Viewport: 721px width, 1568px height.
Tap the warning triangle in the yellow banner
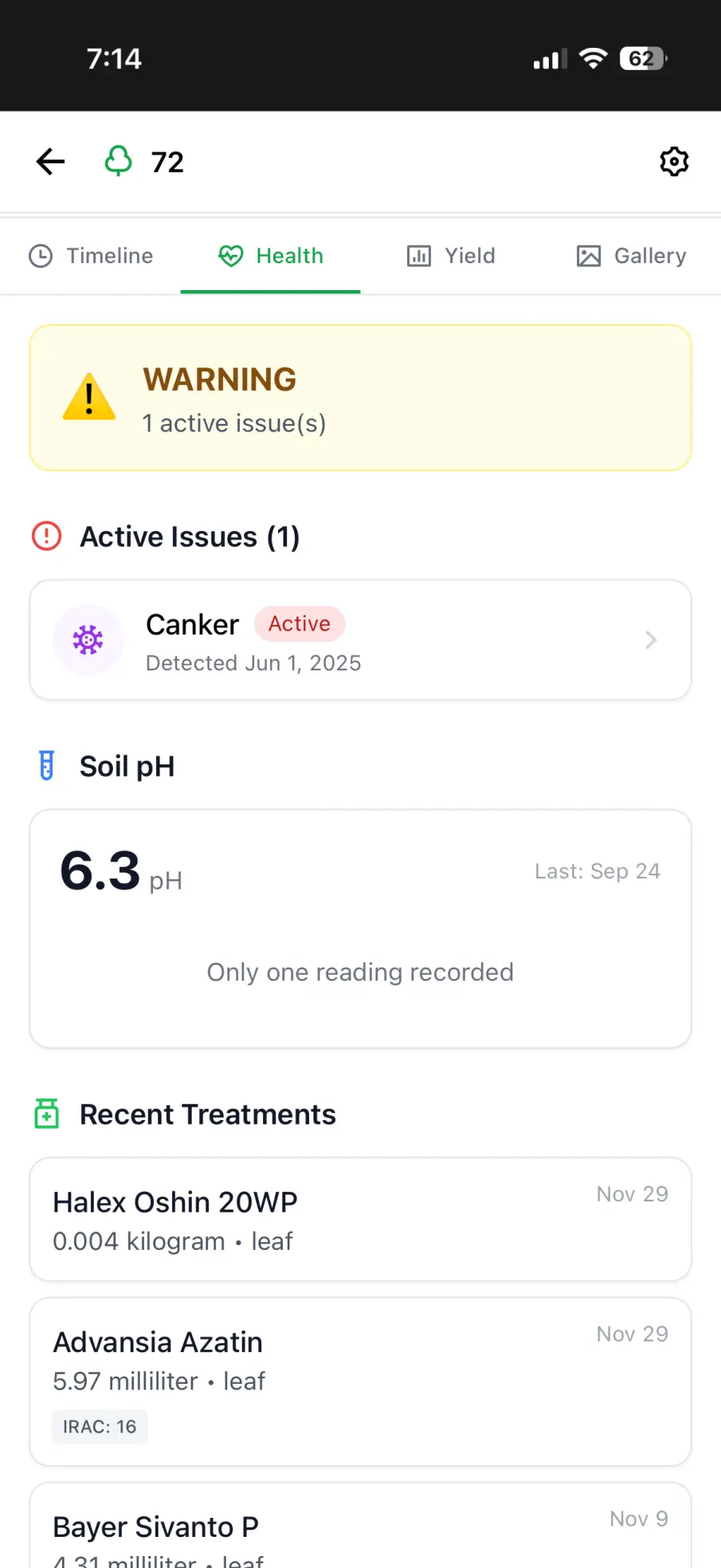click(x=88, y=398)
